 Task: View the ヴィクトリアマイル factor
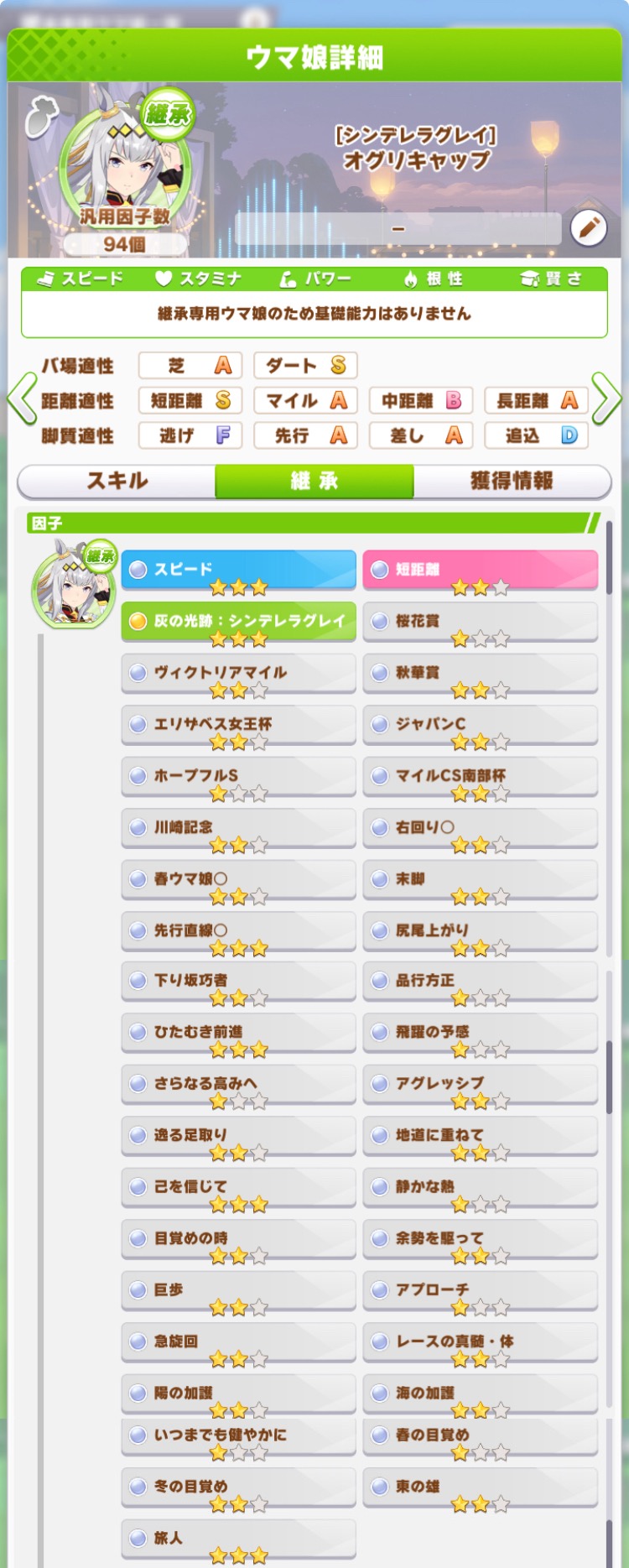pos(239,673)
